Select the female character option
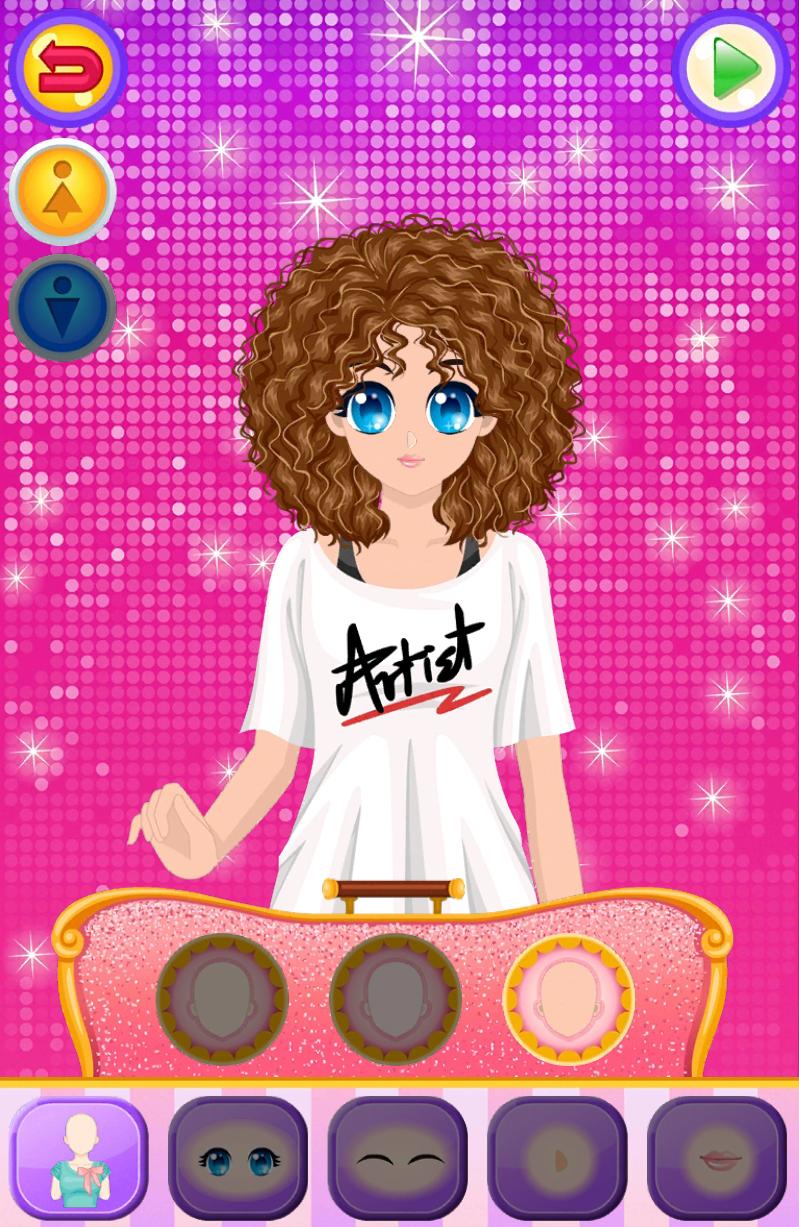Viewport: 799px width, 1227px height. (x=63, y=192)
